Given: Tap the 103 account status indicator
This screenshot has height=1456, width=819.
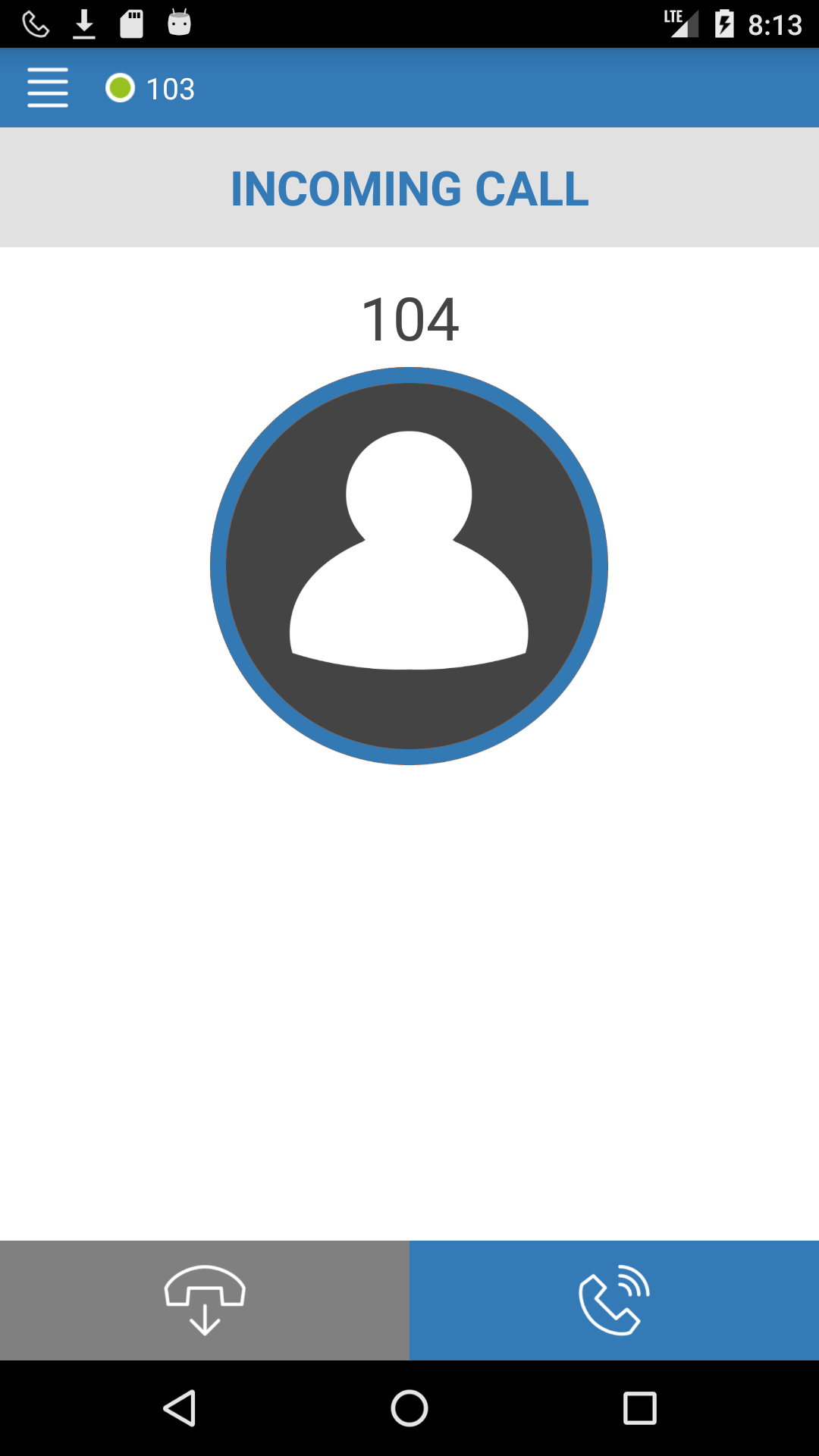Looking at the screenshot, I should coord(150,89).
